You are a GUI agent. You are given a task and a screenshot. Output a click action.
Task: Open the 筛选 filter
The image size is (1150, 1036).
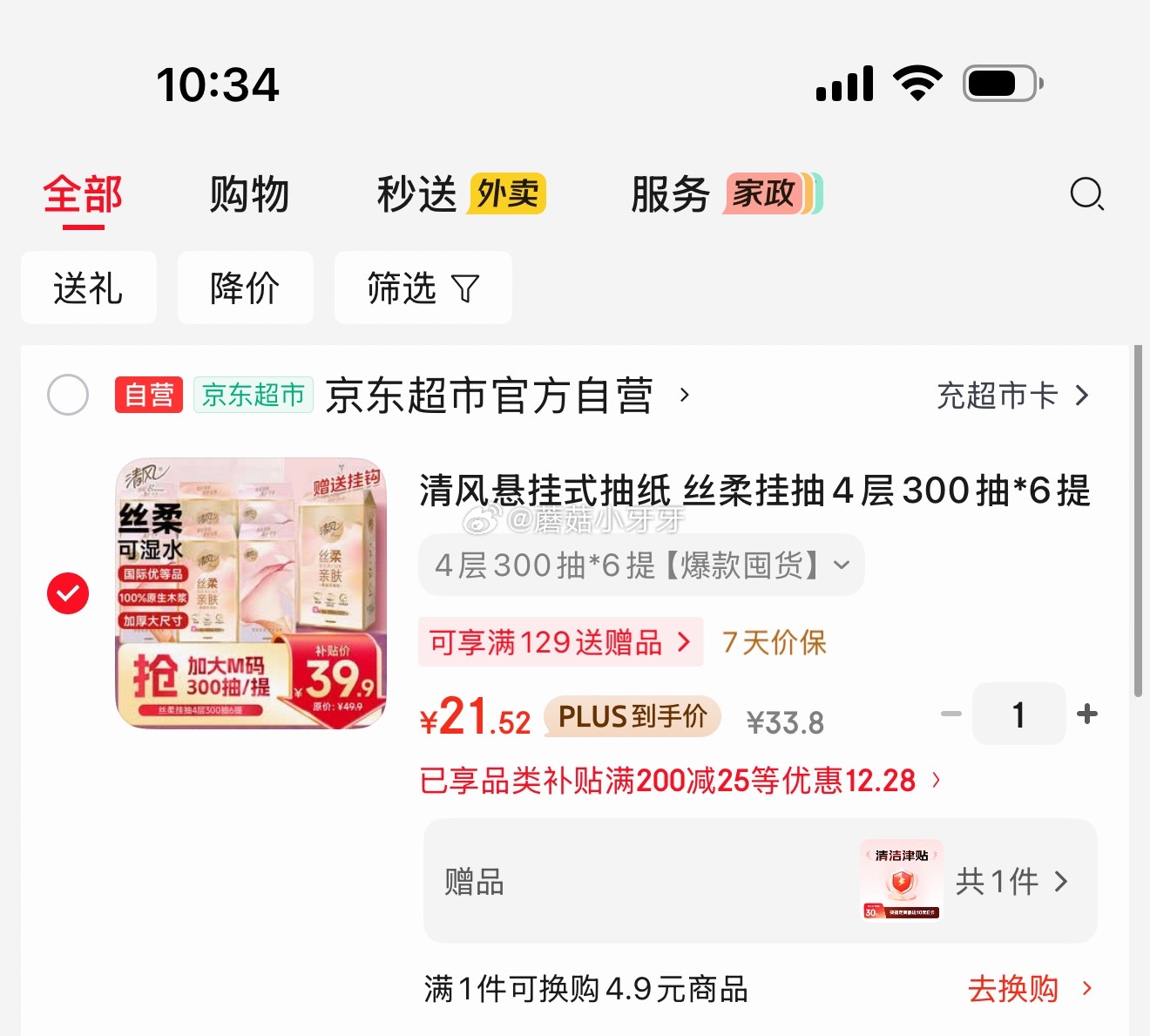pyautogui.click(x=423, y=288)
